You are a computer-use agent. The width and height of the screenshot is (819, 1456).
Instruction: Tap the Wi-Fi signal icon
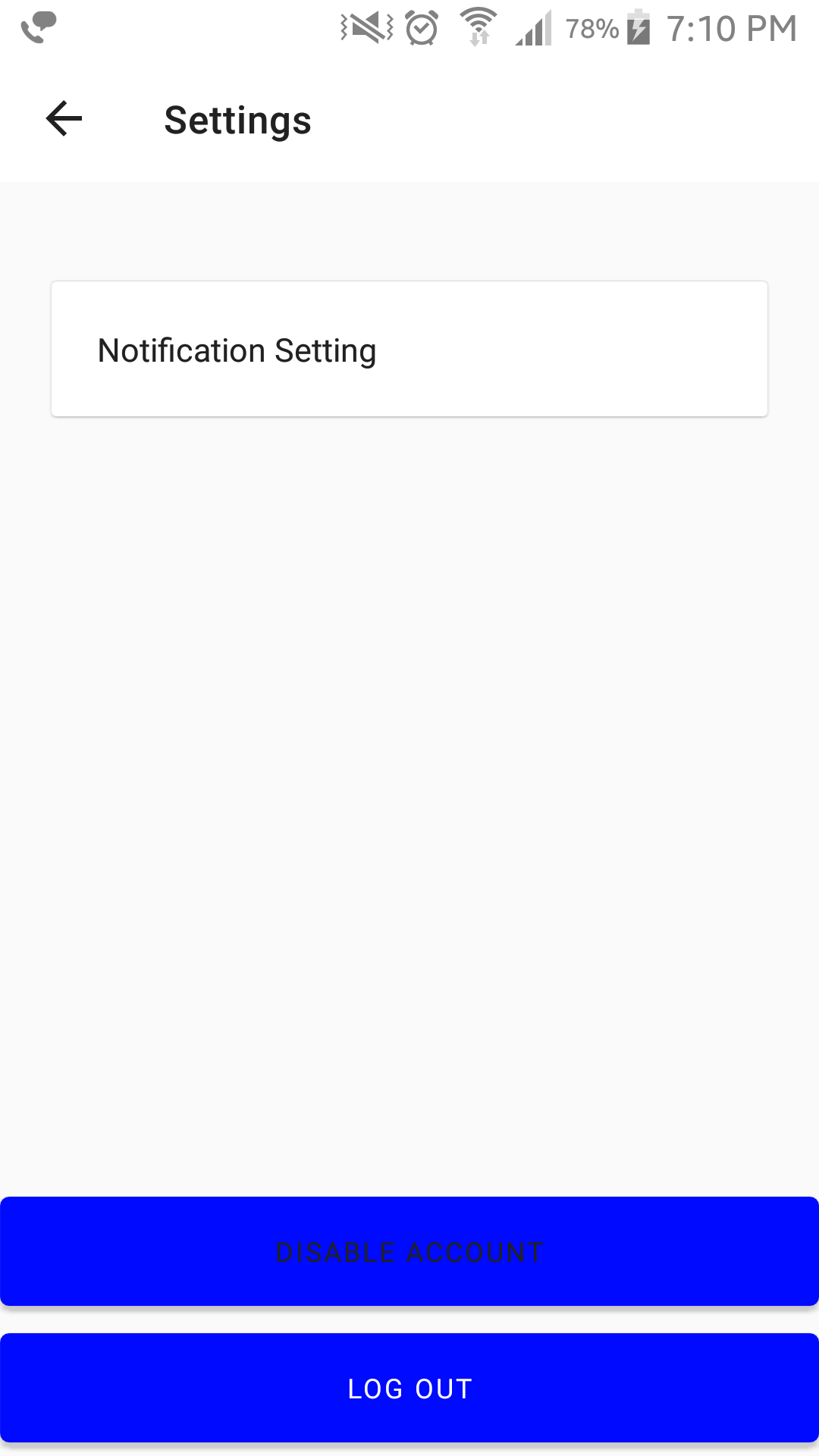(x=479, y=27)
